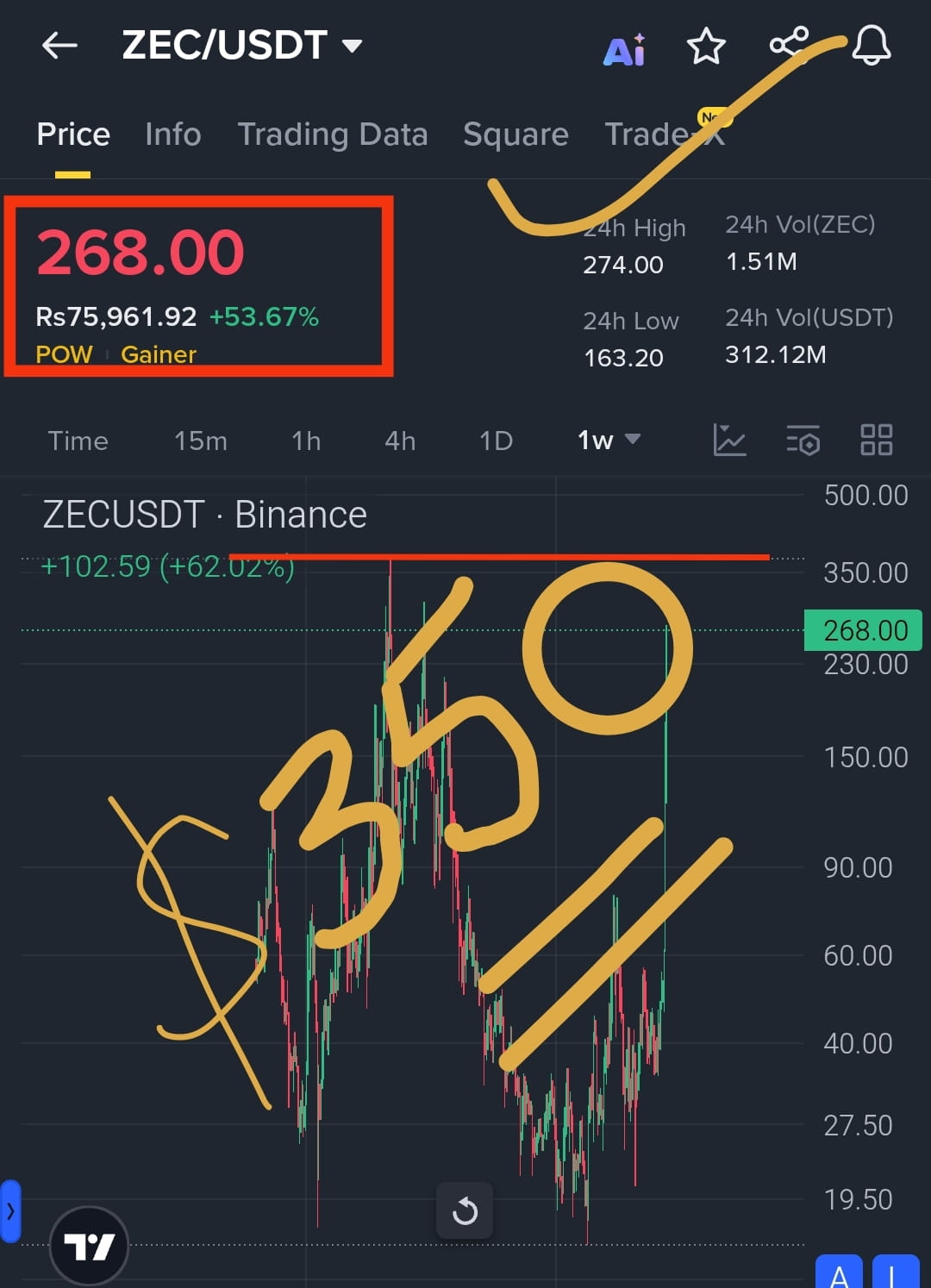931x1288 pixels.
Task: Select the Time chart interval
Action: 78,441
